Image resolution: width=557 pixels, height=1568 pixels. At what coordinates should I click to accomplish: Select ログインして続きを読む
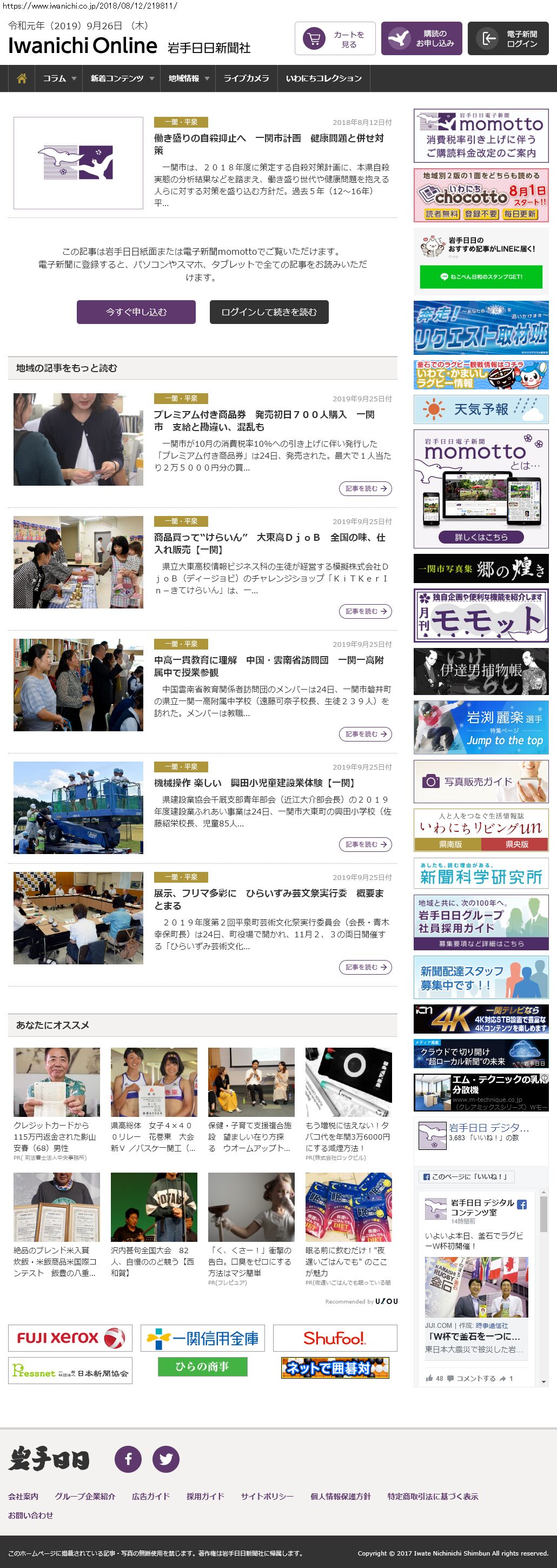269,312
